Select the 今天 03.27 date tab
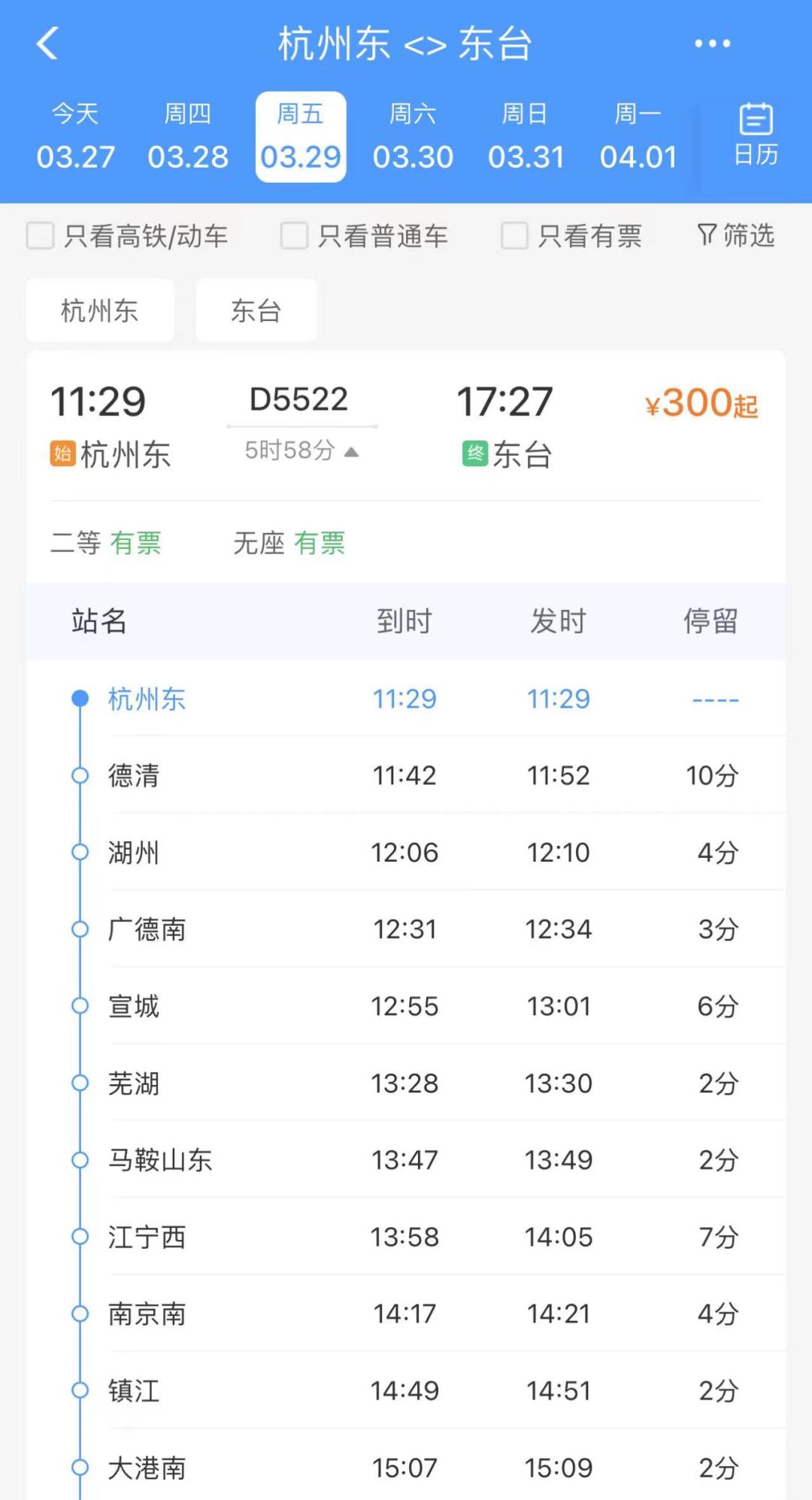This screenshot has width=812, height=1500. 75,135
